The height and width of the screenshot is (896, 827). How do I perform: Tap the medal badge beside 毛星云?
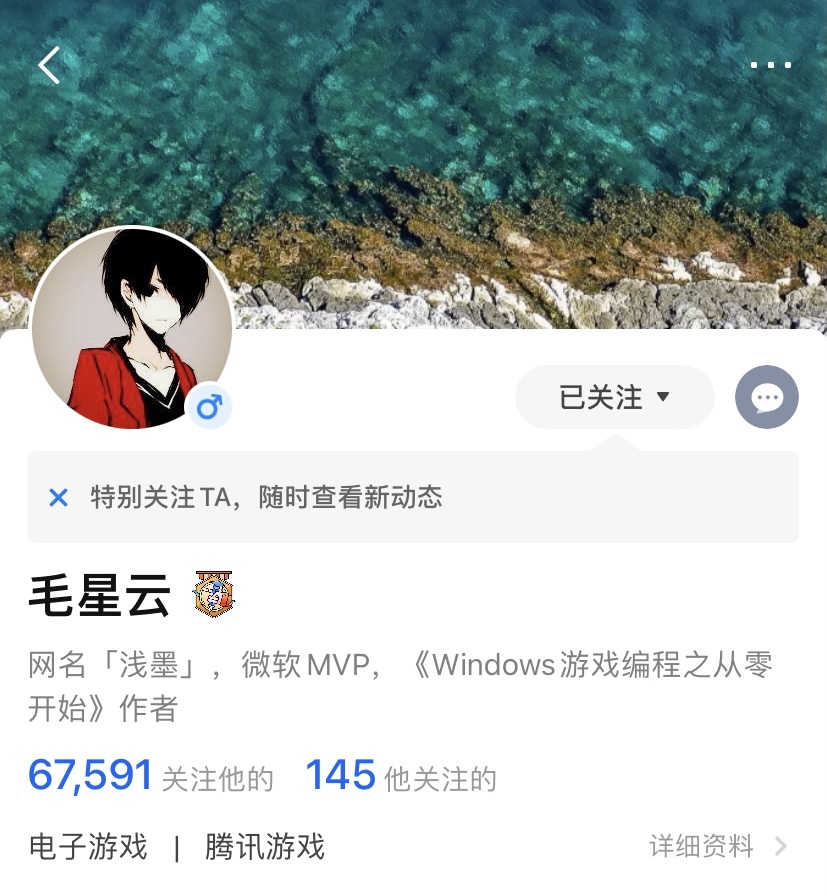point(213,593)
